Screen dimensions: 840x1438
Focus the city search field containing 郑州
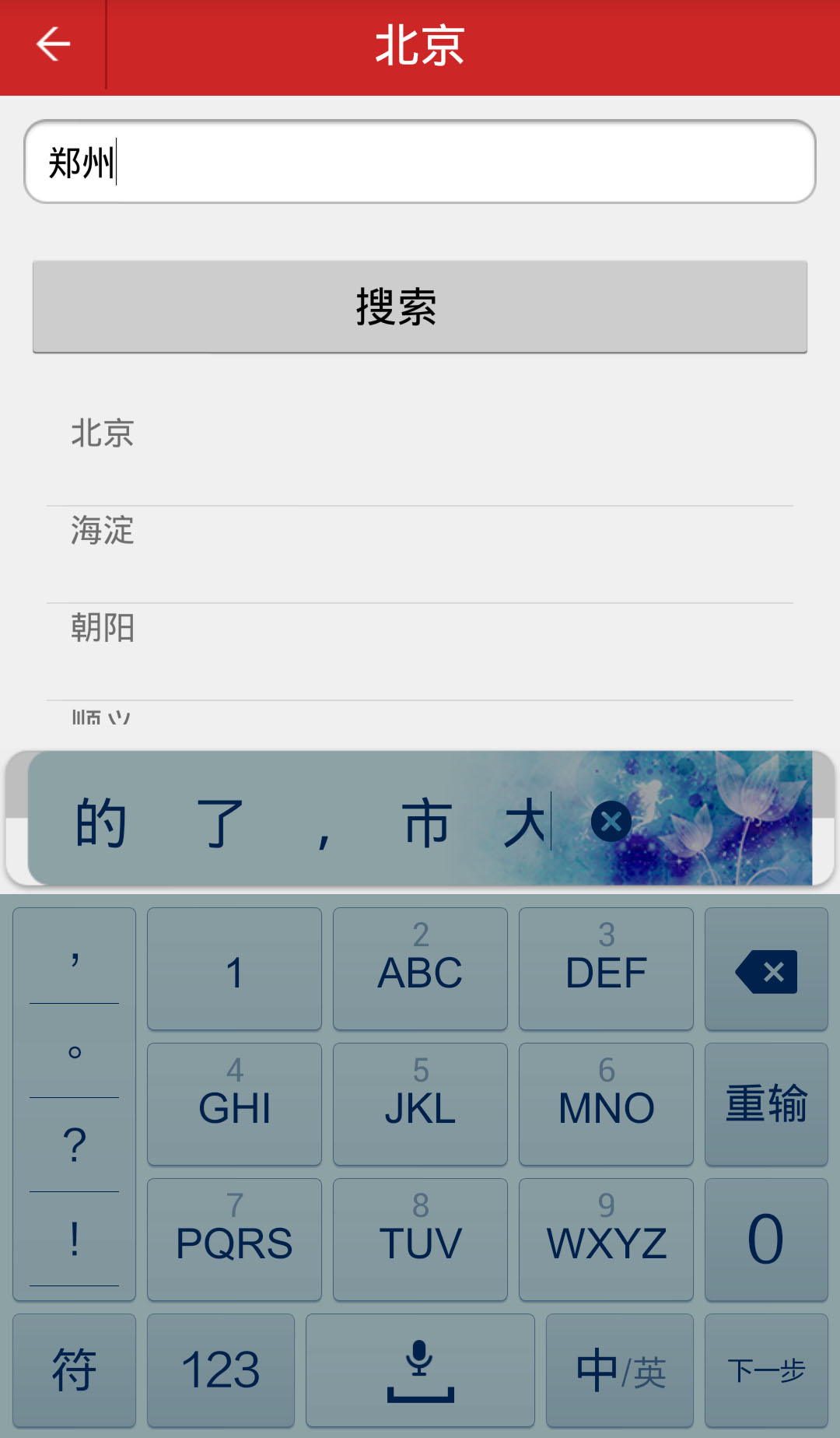click(x=420, y=162)
